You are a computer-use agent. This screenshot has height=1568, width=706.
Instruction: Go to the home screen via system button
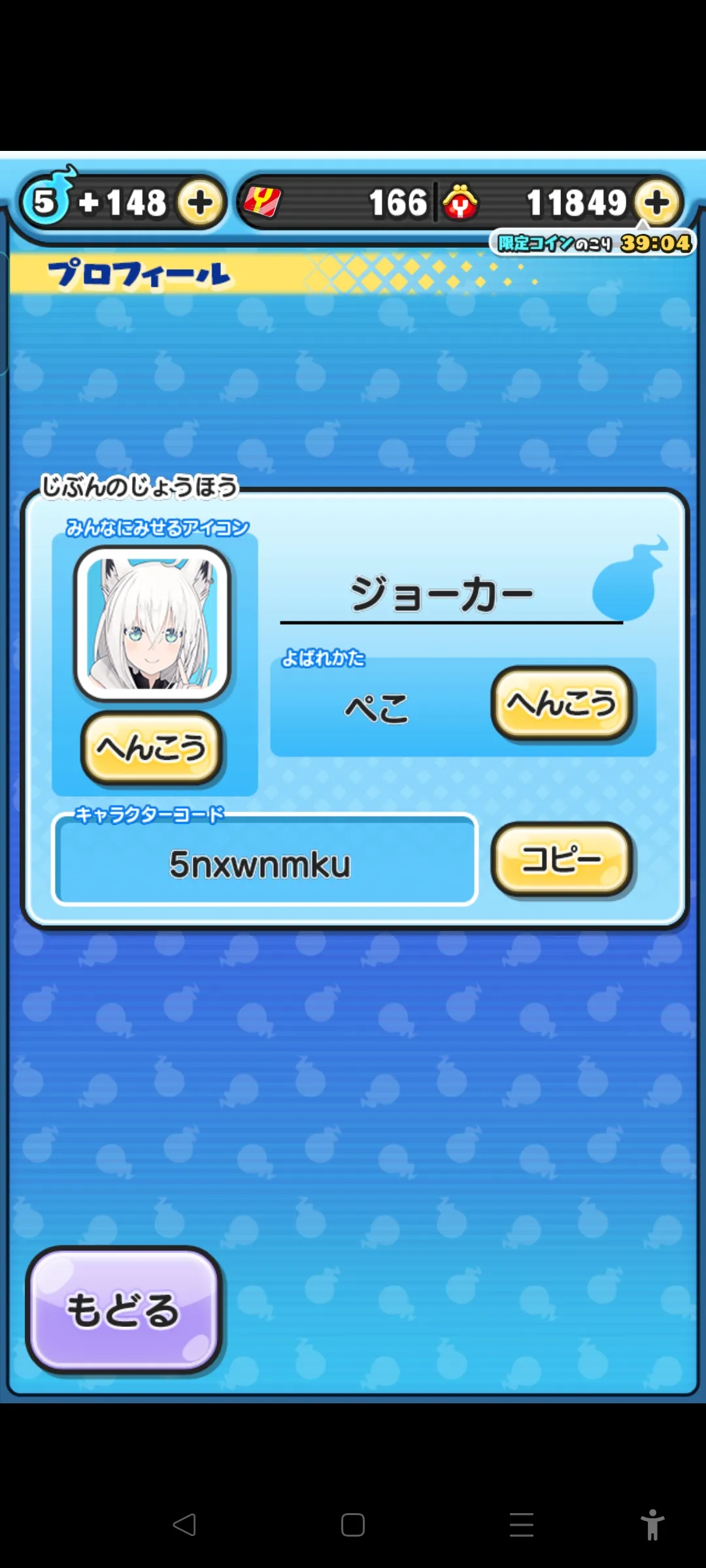coord(353,1525)
